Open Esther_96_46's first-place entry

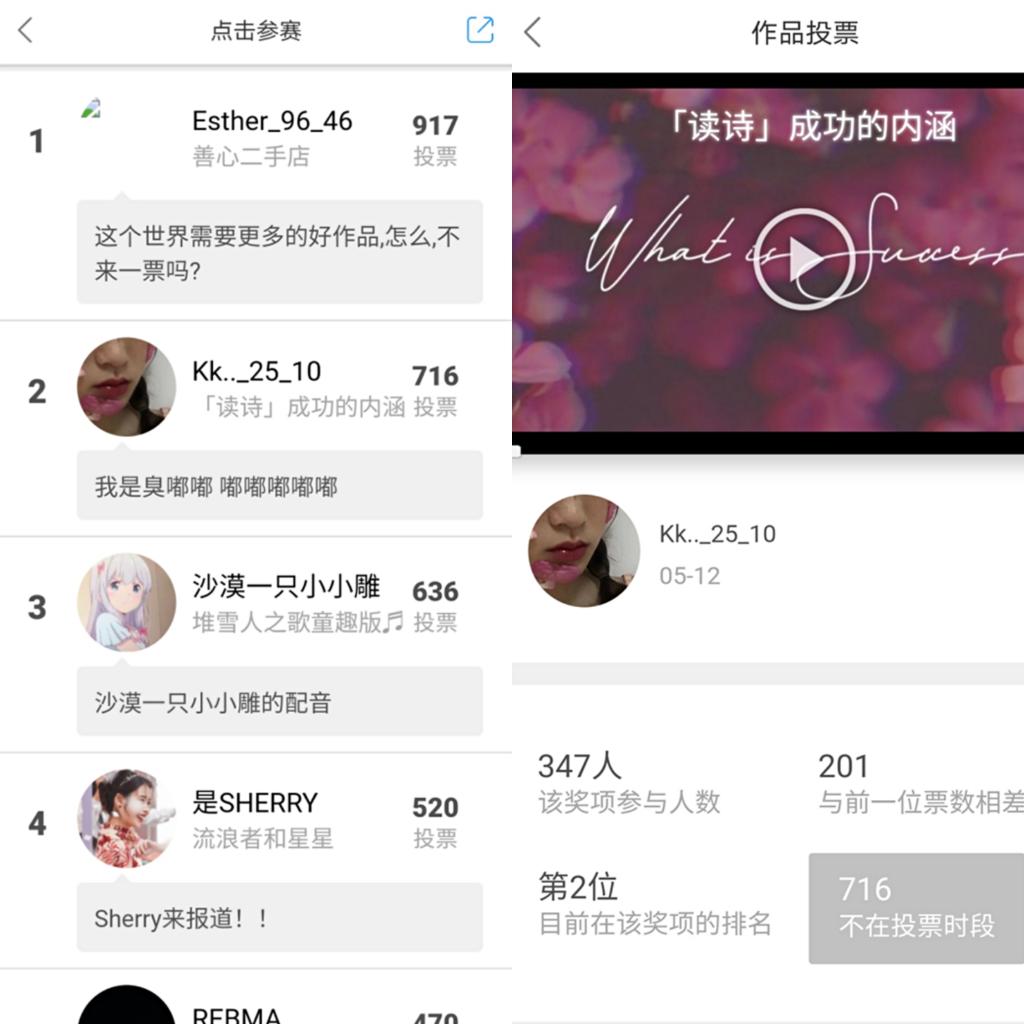coord(271,138)
